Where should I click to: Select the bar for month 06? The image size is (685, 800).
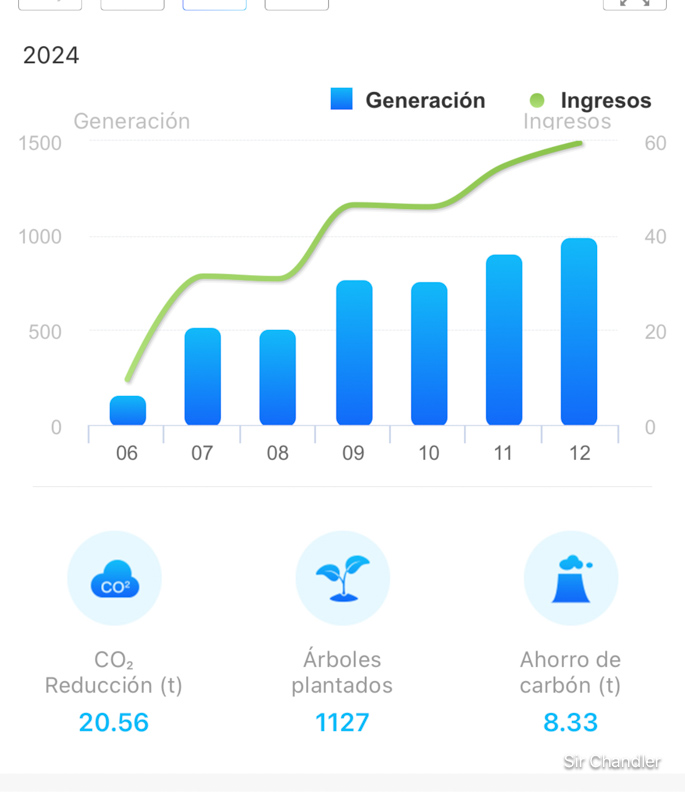point(127,410)
